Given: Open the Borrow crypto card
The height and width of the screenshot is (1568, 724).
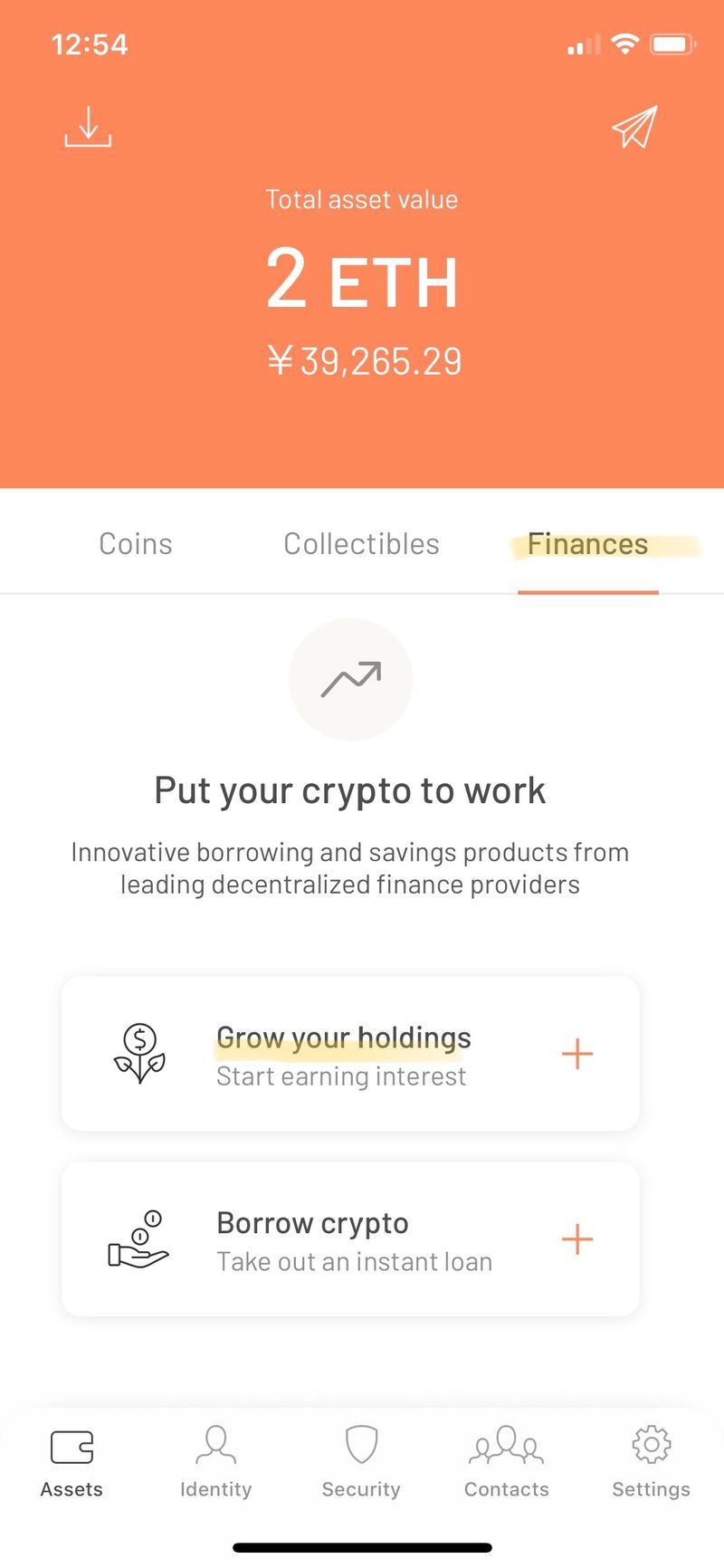Looking at the screenshot, I should [350, 1240].
